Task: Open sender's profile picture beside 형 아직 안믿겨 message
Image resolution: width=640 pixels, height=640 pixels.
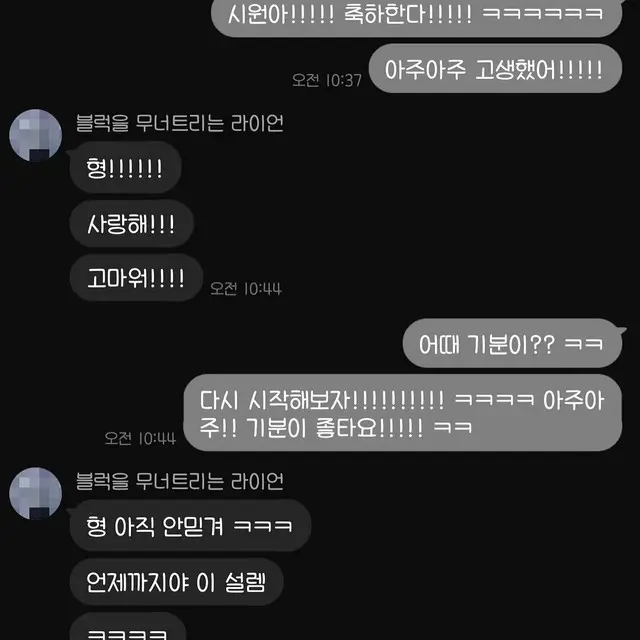Action: point(36,493)
